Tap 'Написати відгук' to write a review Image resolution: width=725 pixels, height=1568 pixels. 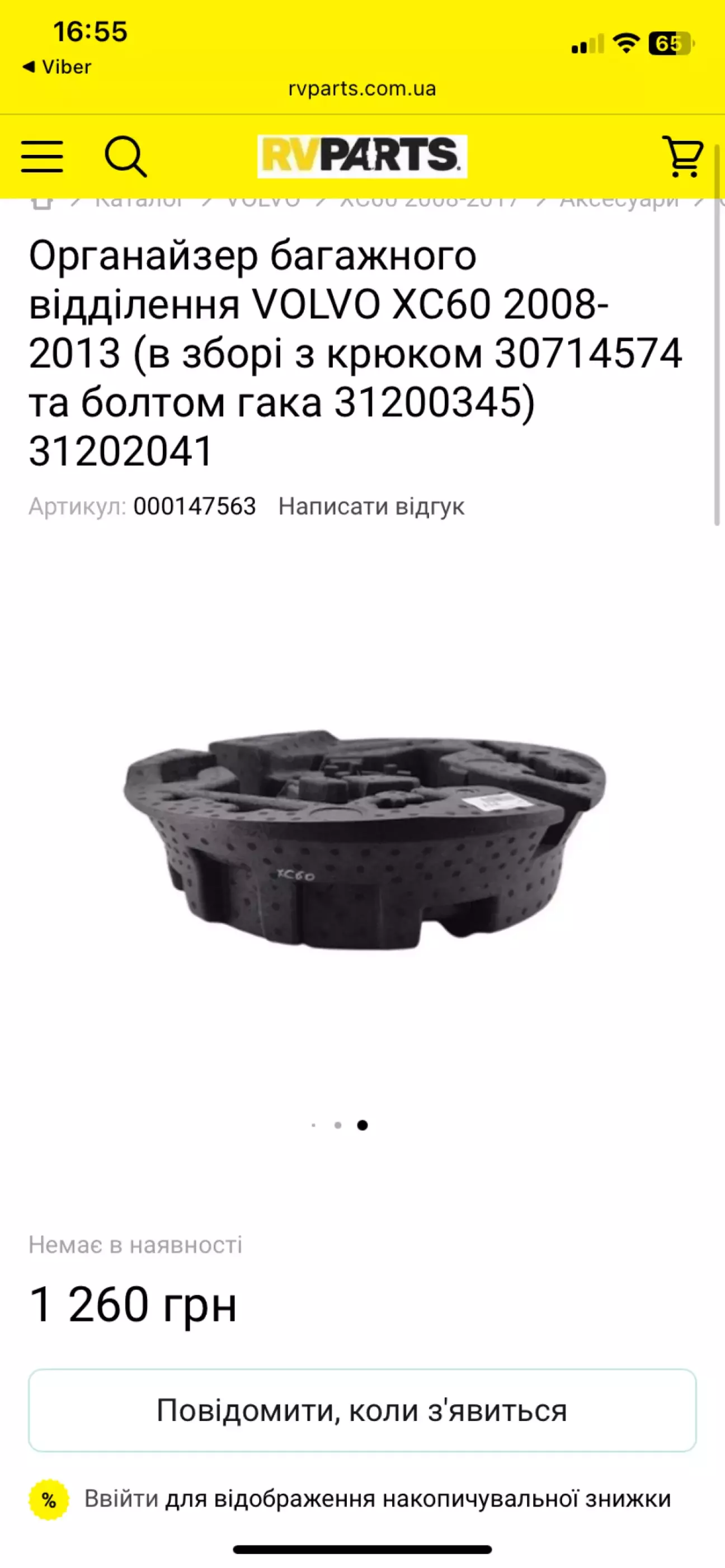[x=371, y=507]
